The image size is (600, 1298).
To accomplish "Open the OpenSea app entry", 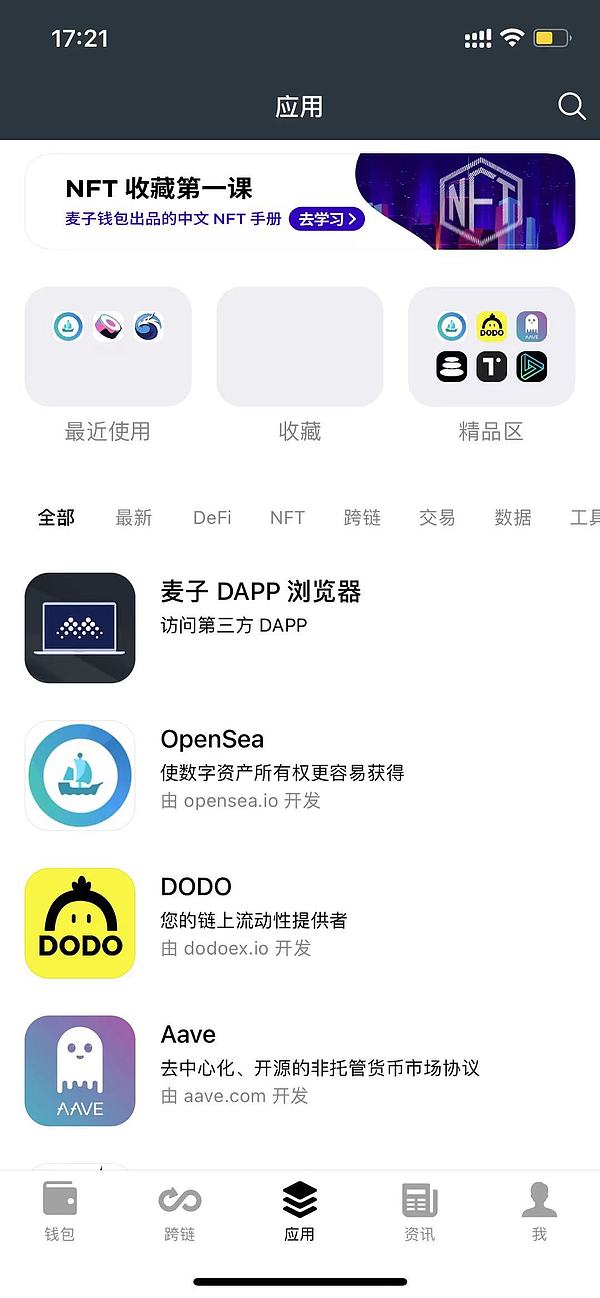I will pyautogui.click(x=212, y=740).
